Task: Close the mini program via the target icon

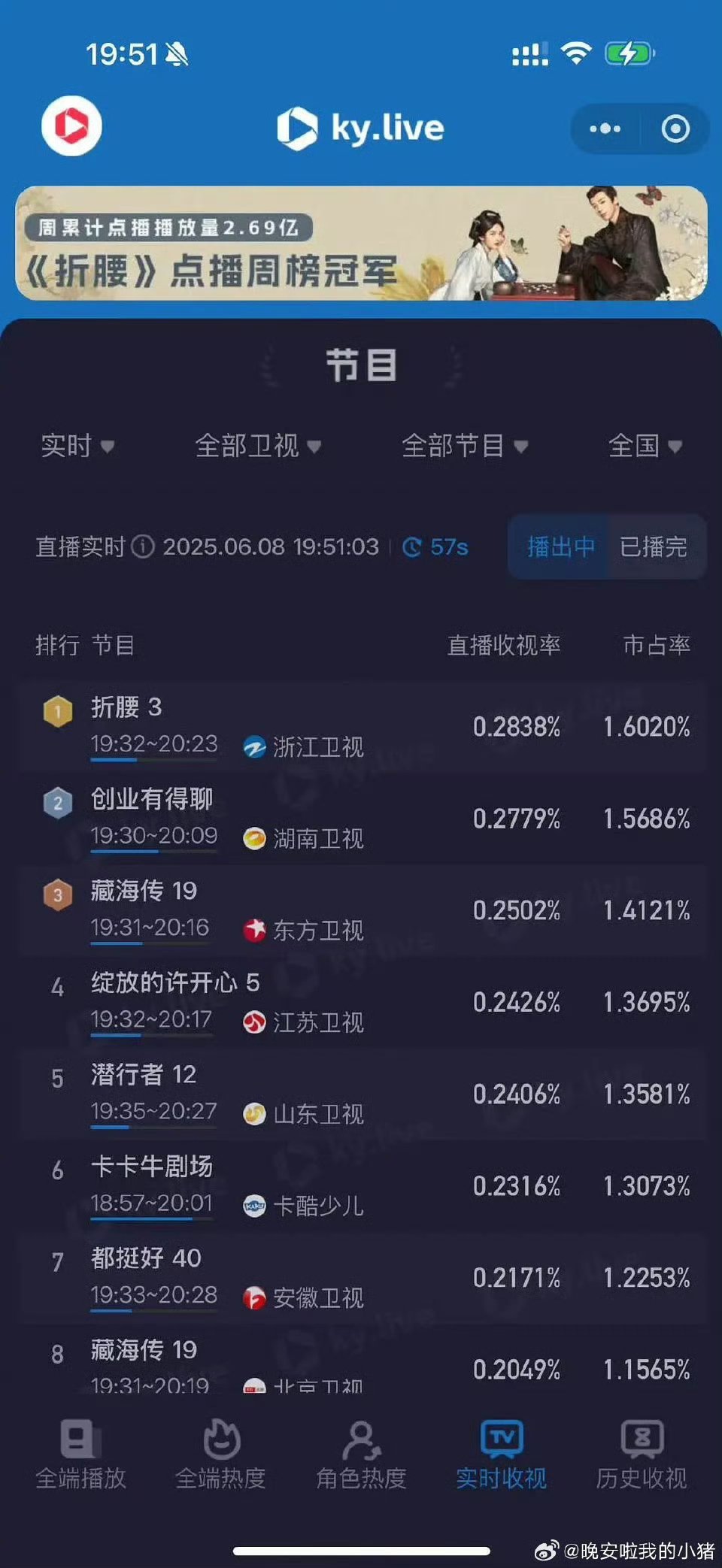Action: pyautogui.click(x=675, y=129)
